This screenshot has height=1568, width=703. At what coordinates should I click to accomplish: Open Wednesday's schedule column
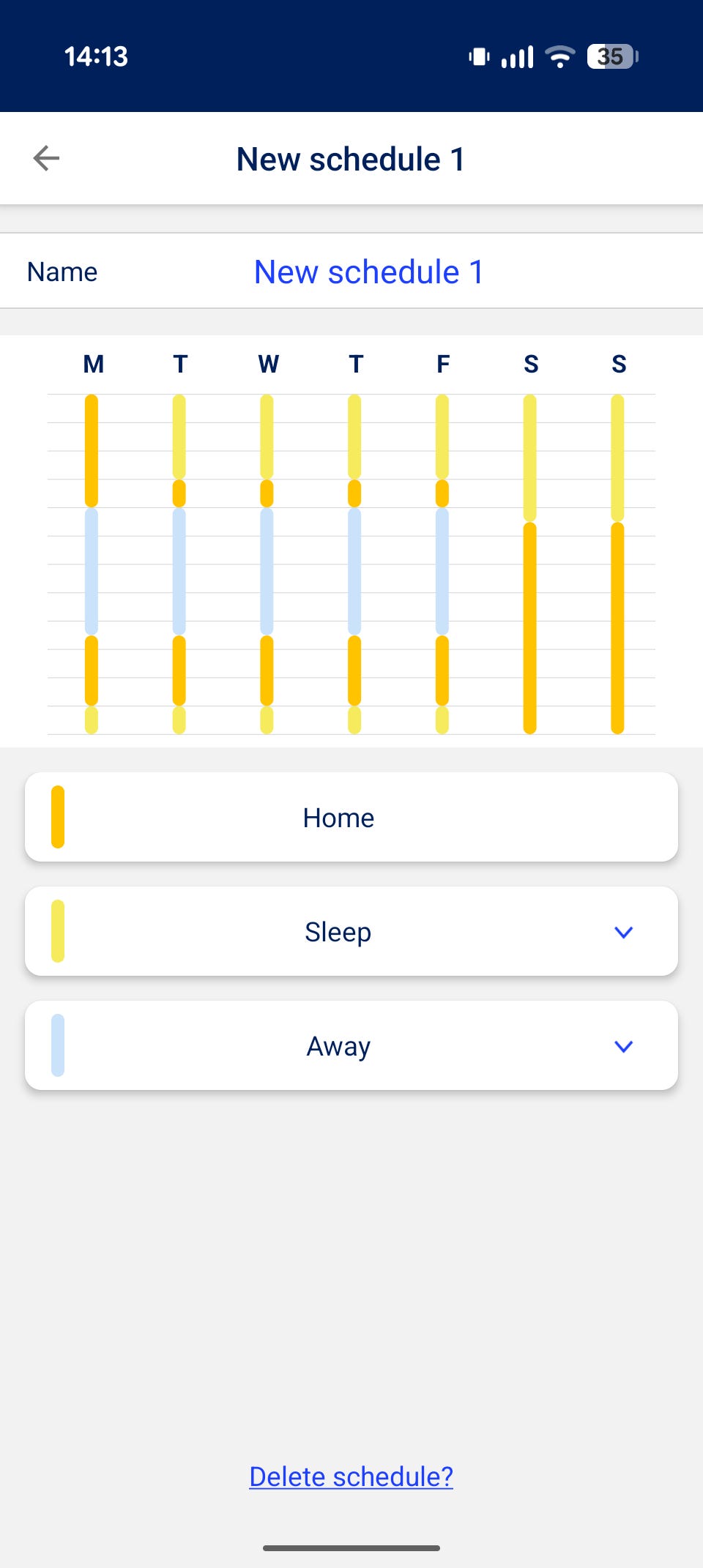(267, 564)
